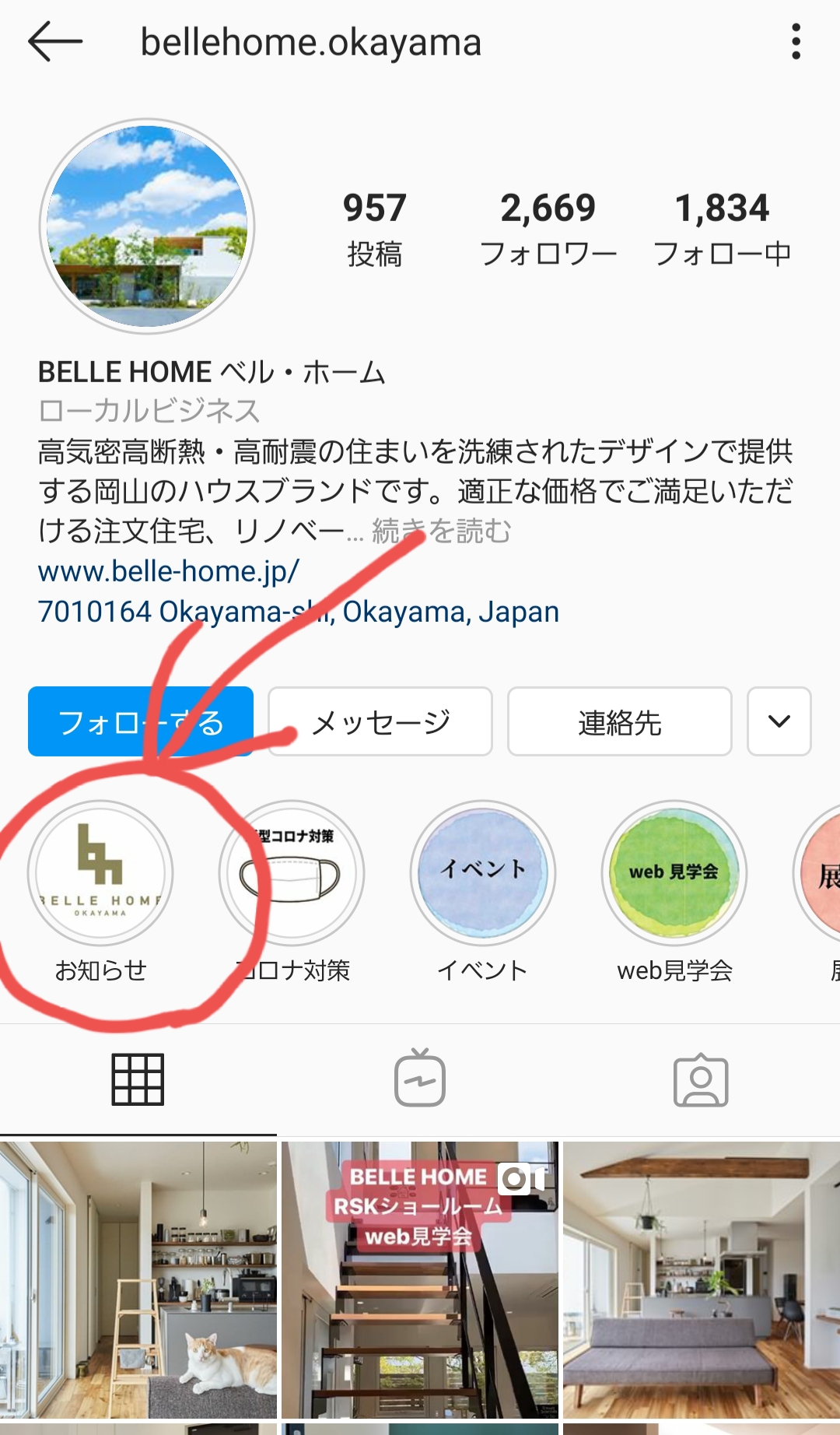
Task: Send a message via メッセージ button
Action: pos(380,721)
